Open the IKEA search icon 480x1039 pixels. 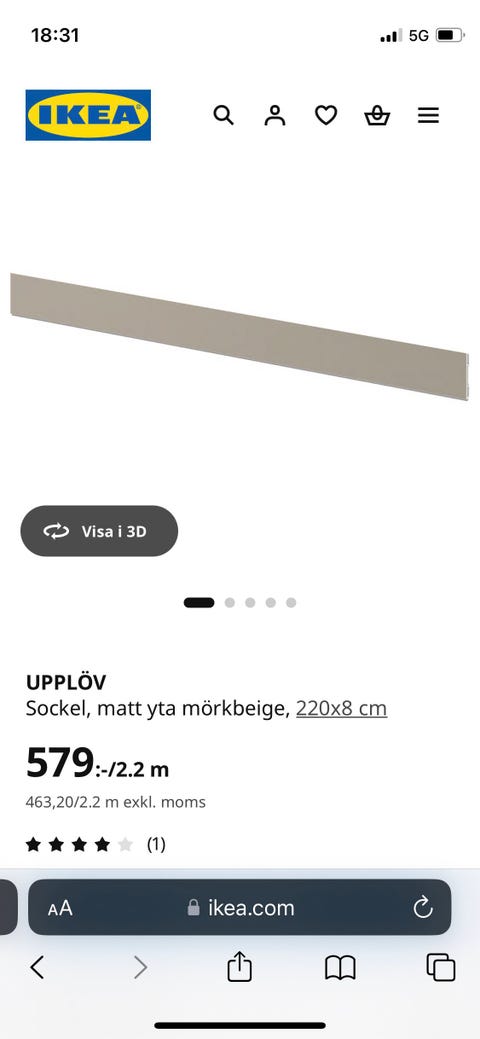(x=223, y=116)
